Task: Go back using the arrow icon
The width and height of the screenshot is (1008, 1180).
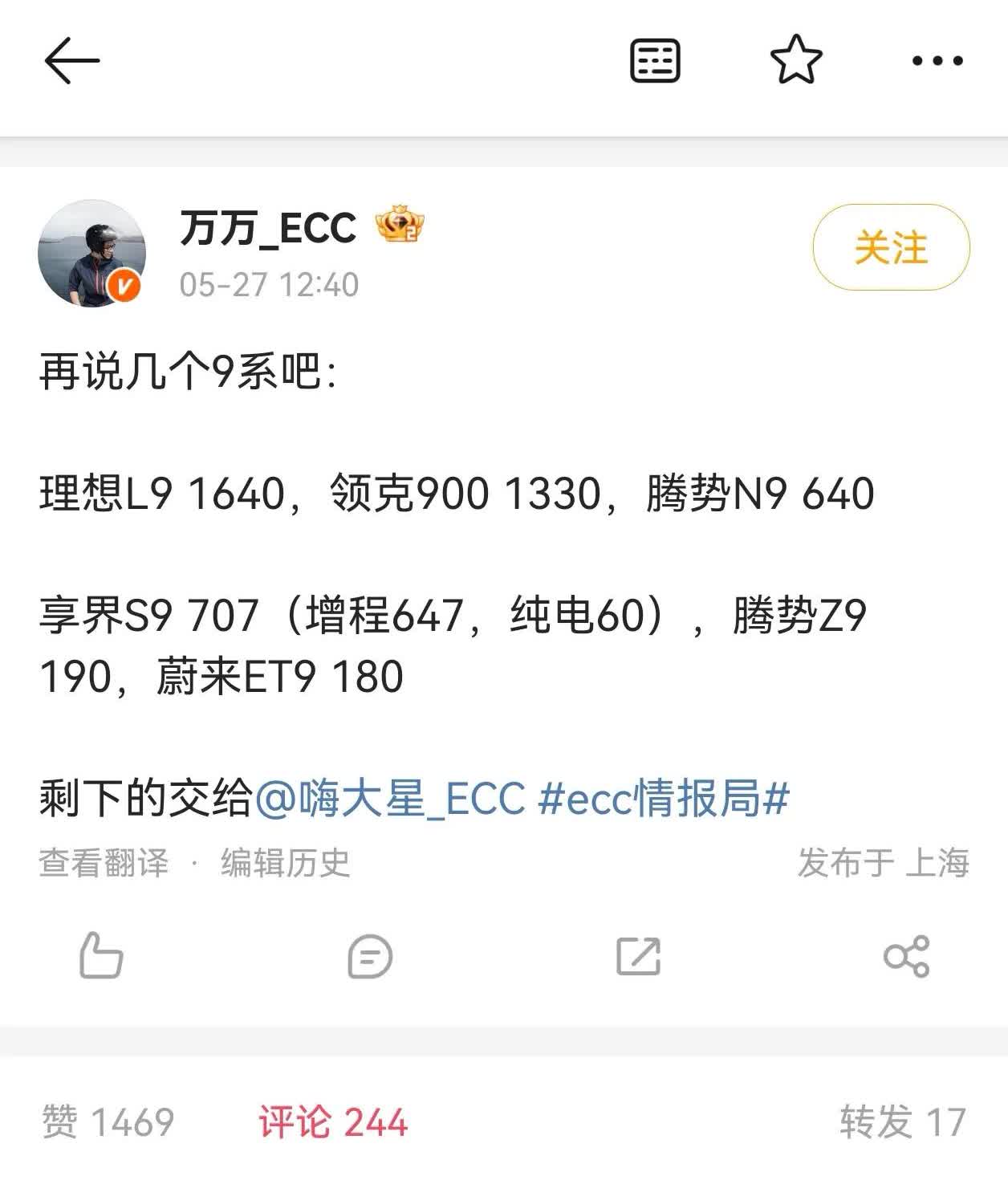Action: (x=72, y=60)
